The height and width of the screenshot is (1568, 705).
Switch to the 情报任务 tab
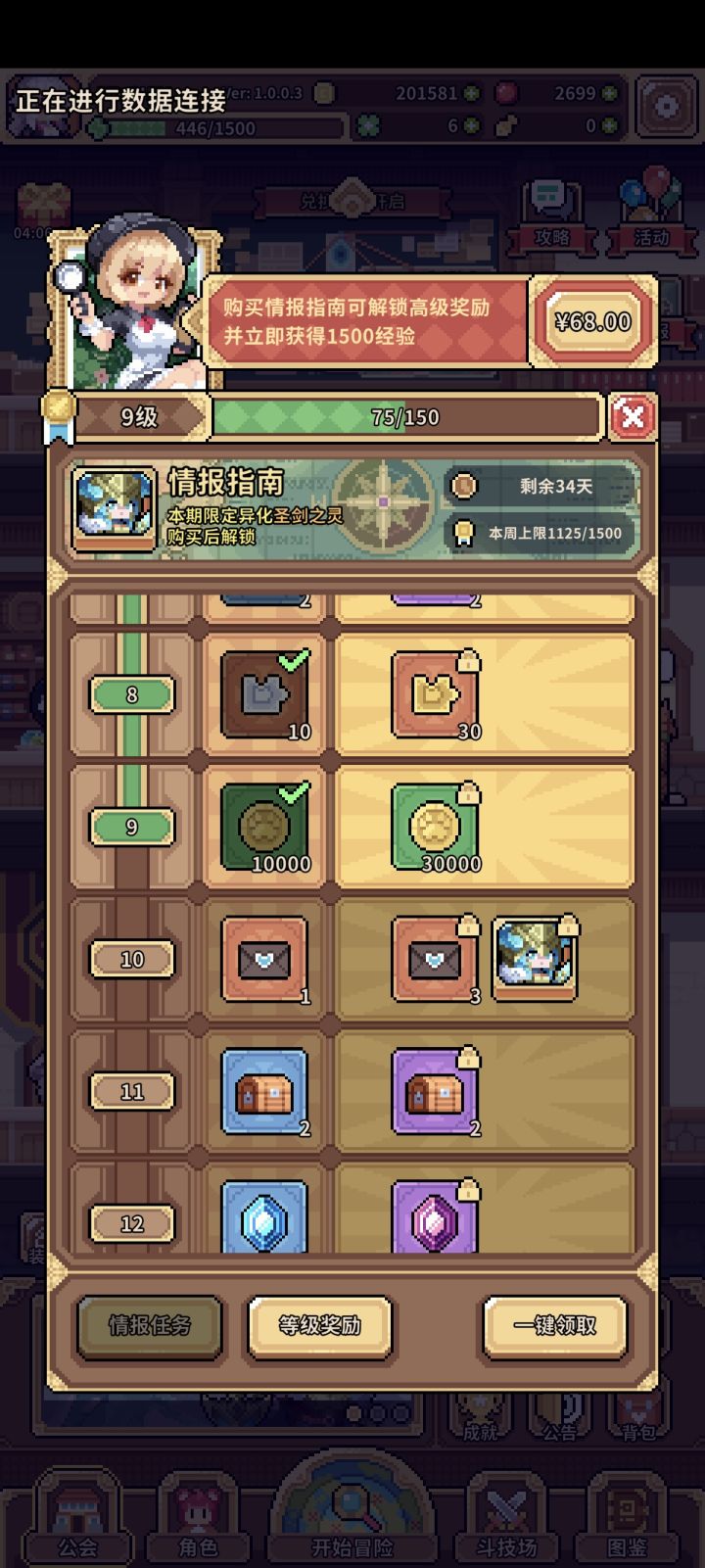point(150,1326)
